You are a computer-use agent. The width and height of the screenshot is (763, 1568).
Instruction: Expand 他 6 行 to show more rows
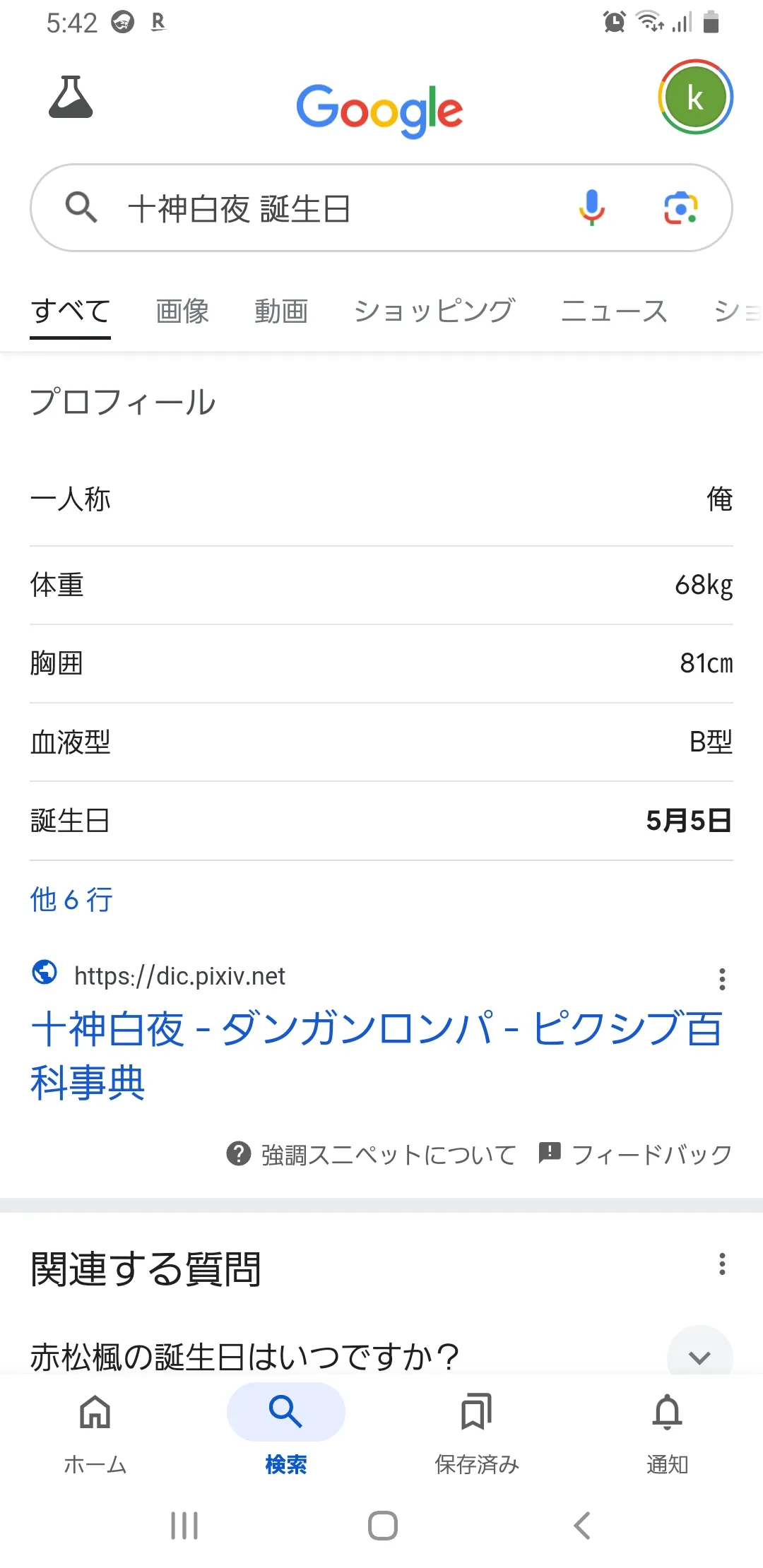pyautogui.click(x=71, y=900)
